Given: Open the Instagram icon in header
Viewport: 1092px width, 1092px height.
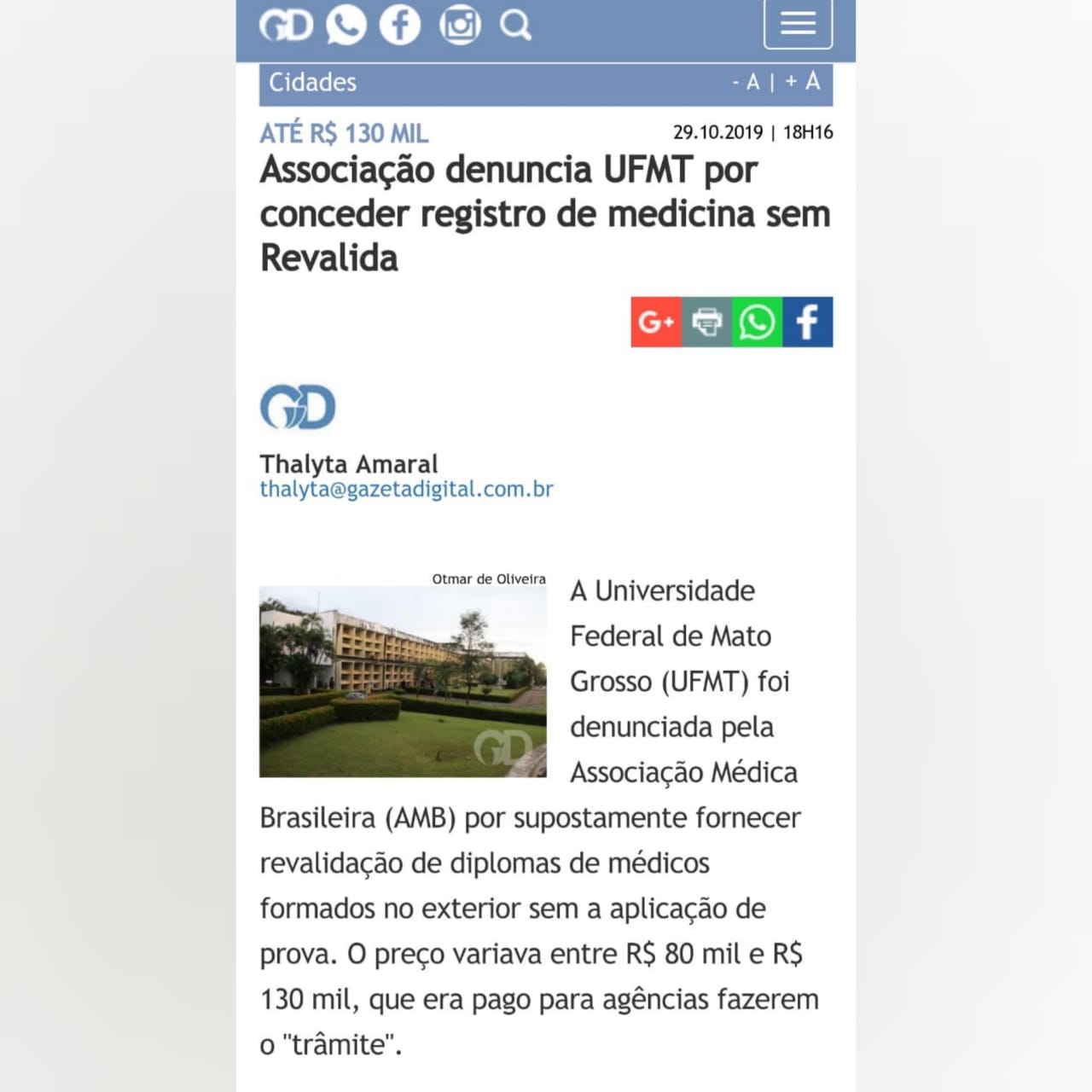Looking at the screenshot, I should (x=459, y=25).
